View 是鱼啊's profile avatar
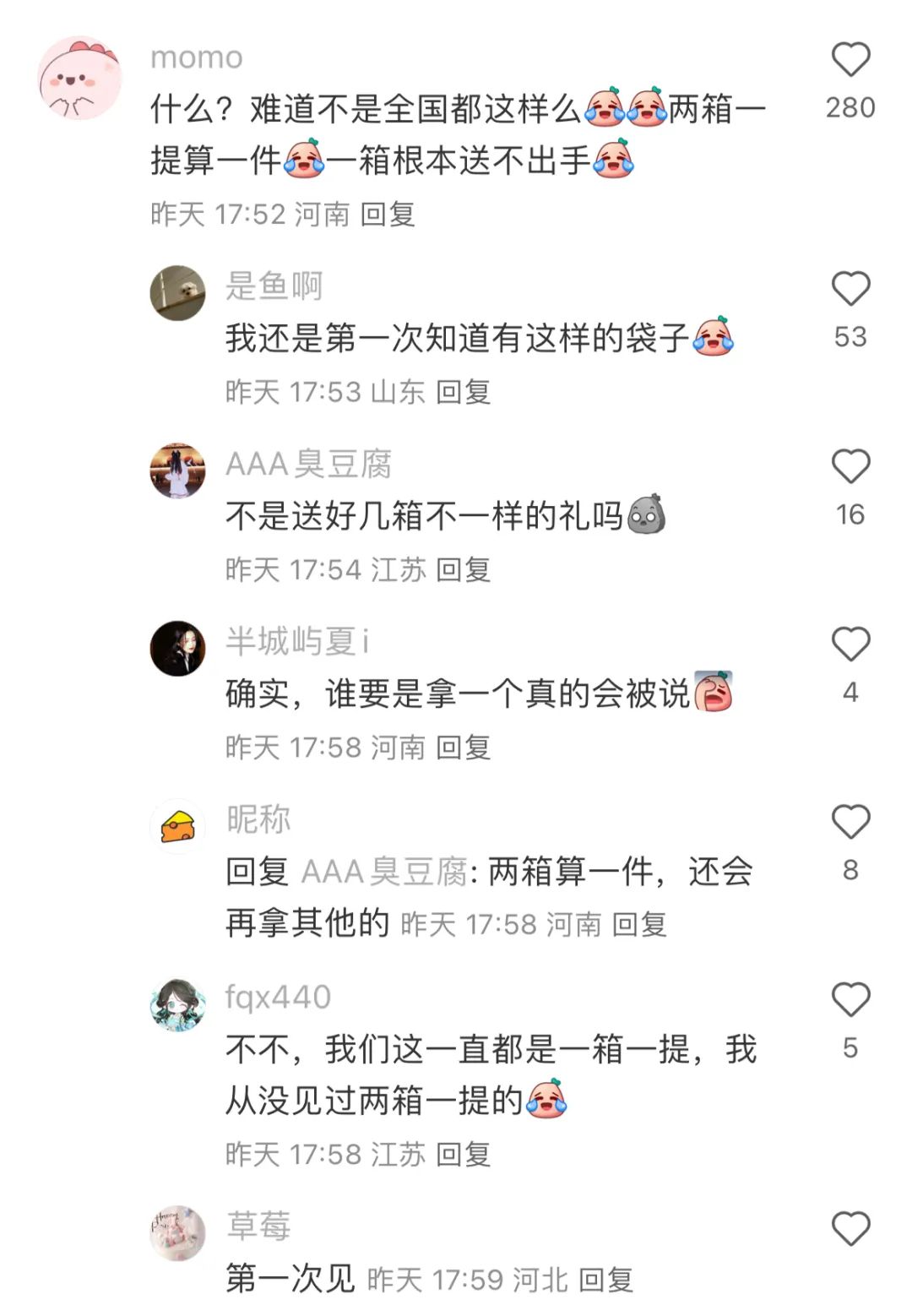The height and width of the screenshot is (1316, 912). tap(177, 292)
